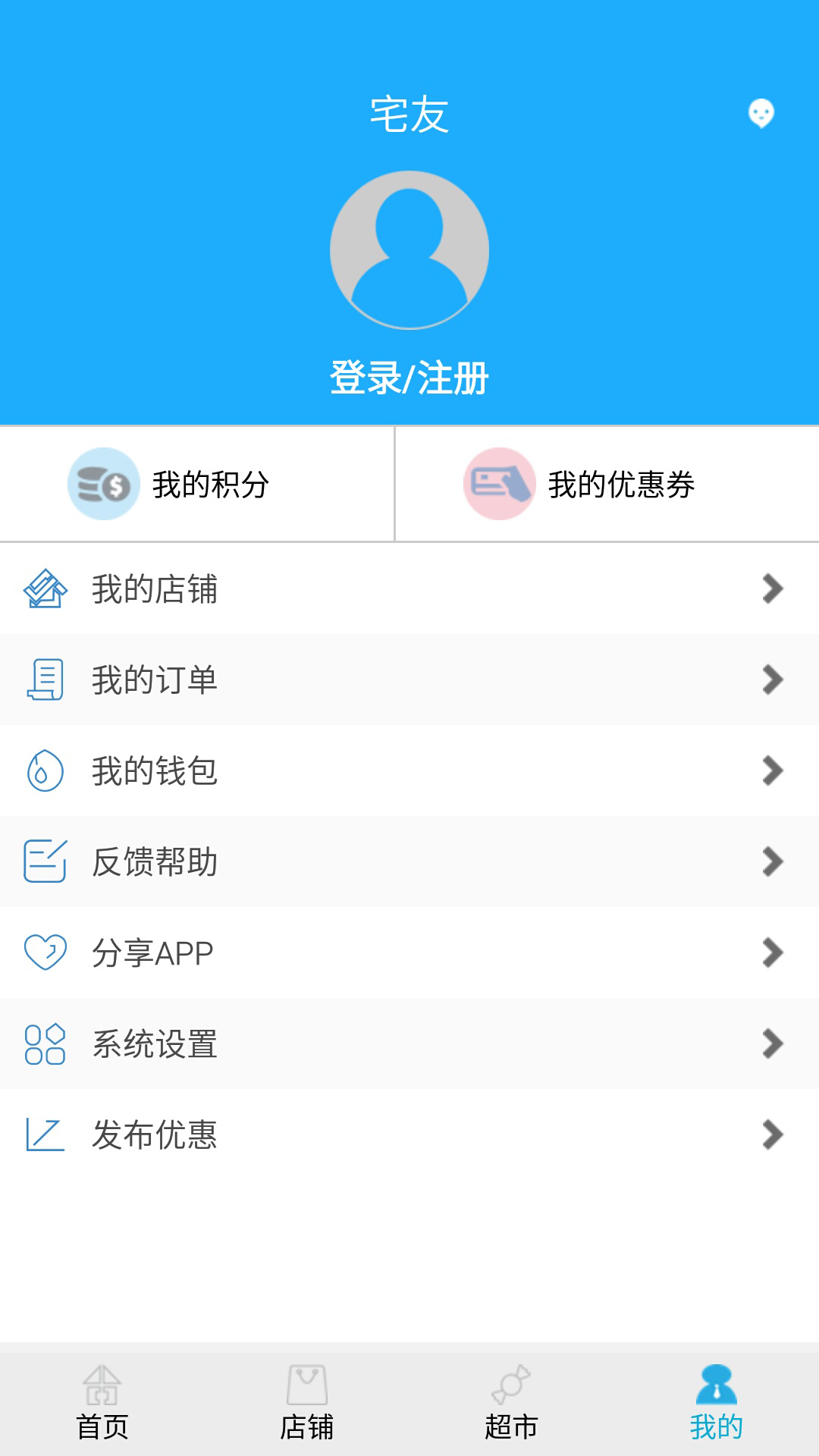Open 发布优惠 row
The height and width of the screenshot is (1456, 819).
tap(409, 1135)
